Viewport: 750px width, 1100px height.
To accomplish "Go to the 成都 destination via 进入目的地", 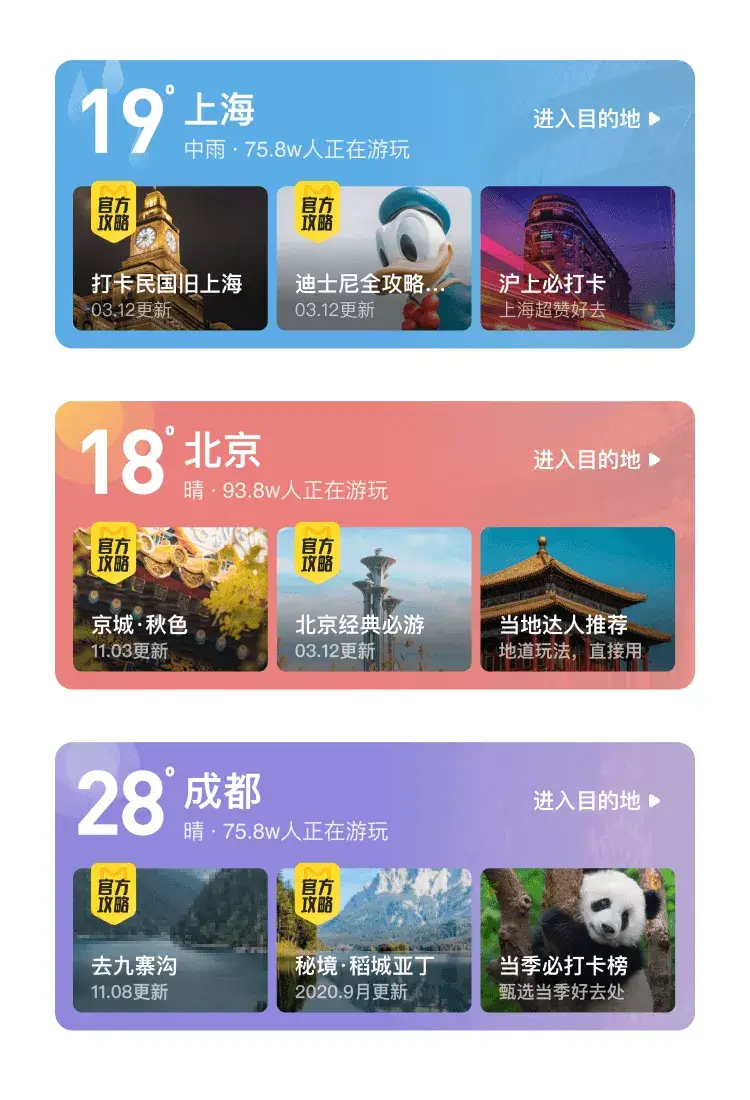I will [596, 801].
